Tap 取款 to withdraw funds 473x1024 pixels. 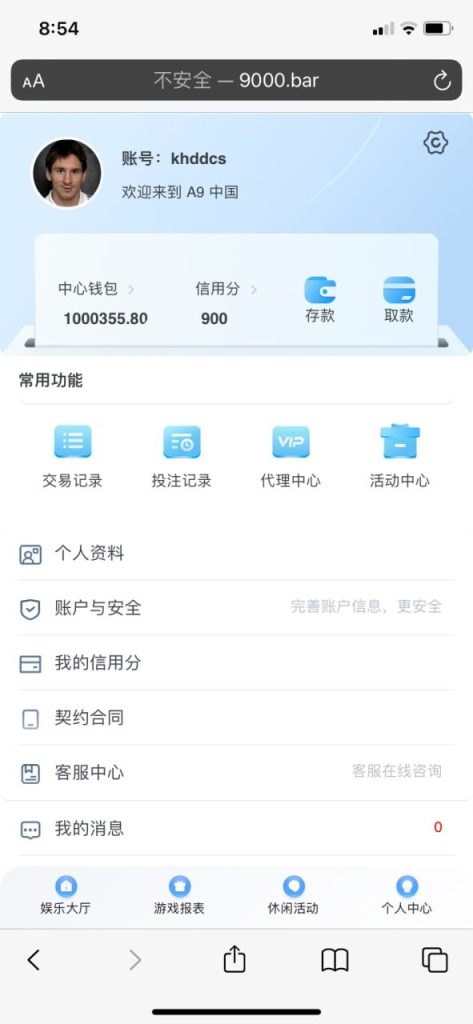pyautogui.click(x=399, y=300)
